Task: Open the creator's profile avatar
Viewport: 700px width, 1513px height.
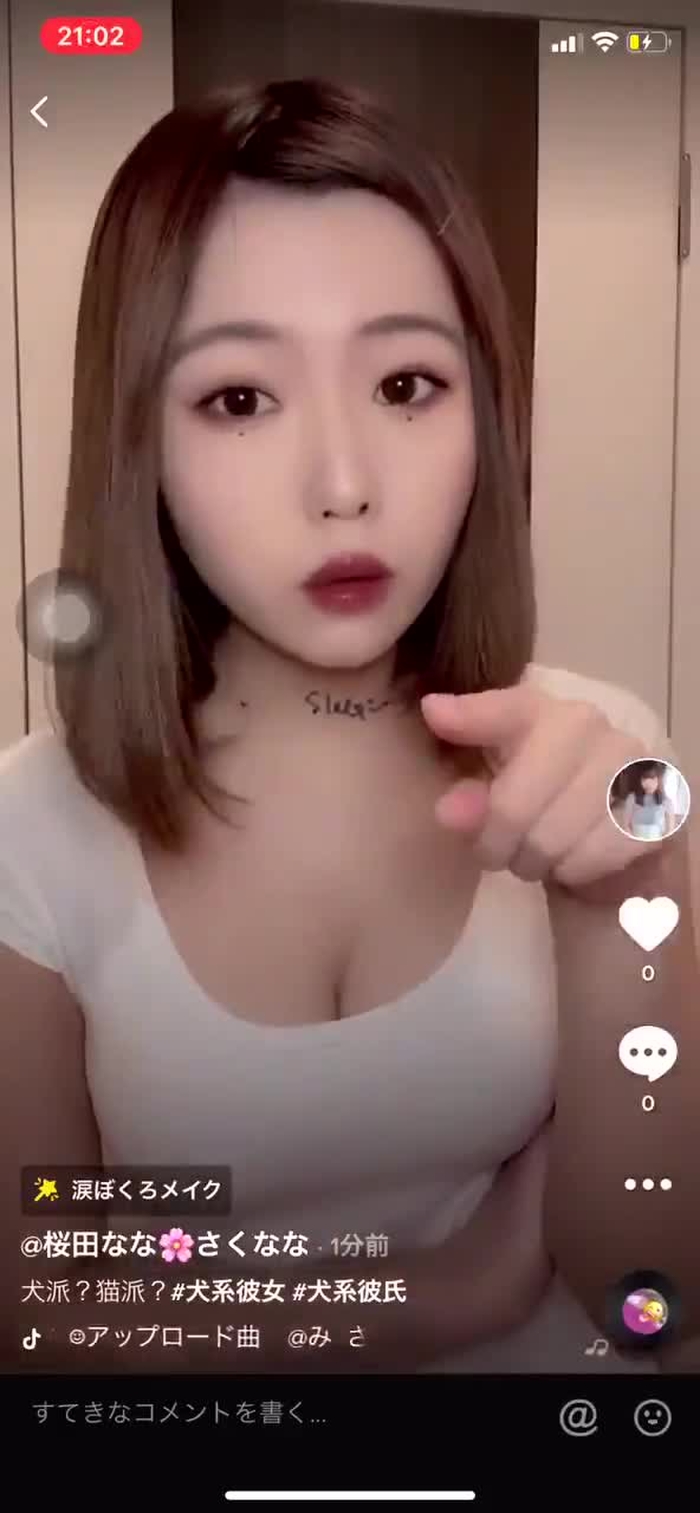Action: 648,799
